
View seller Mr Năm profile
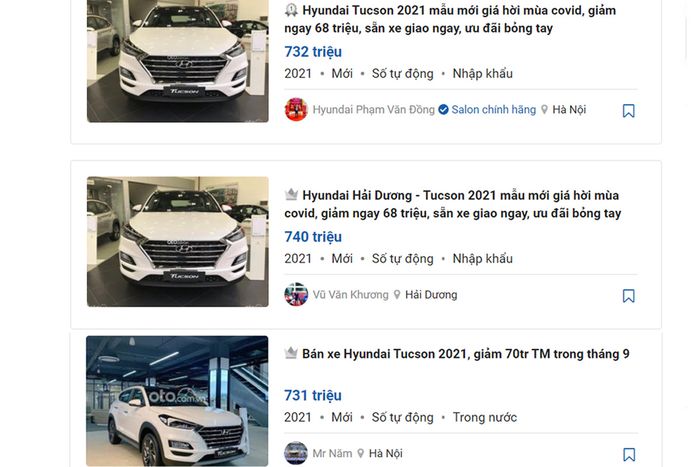(332, 453)
